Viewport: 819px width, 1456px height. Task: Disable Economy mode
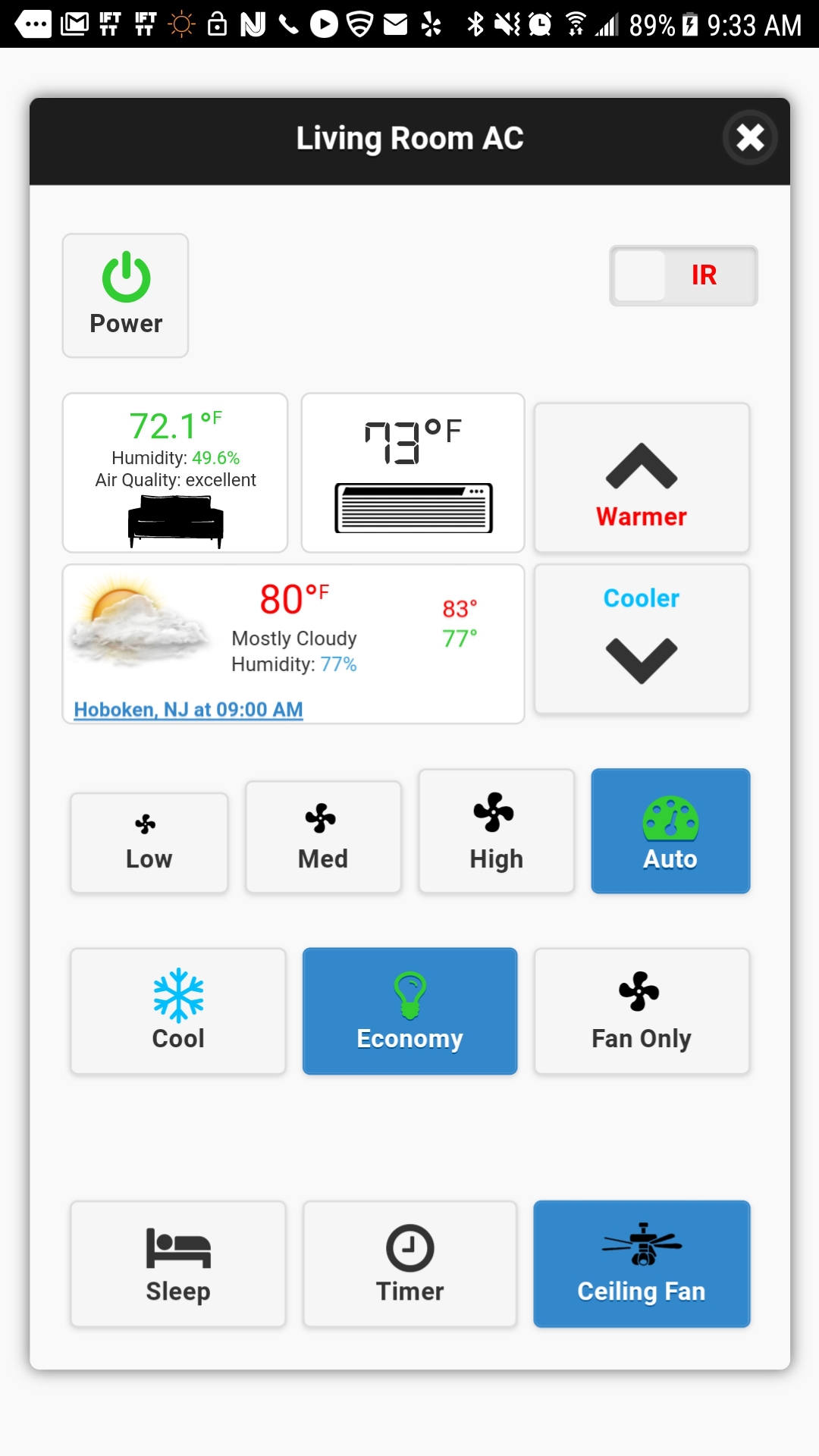[409, 1011]
